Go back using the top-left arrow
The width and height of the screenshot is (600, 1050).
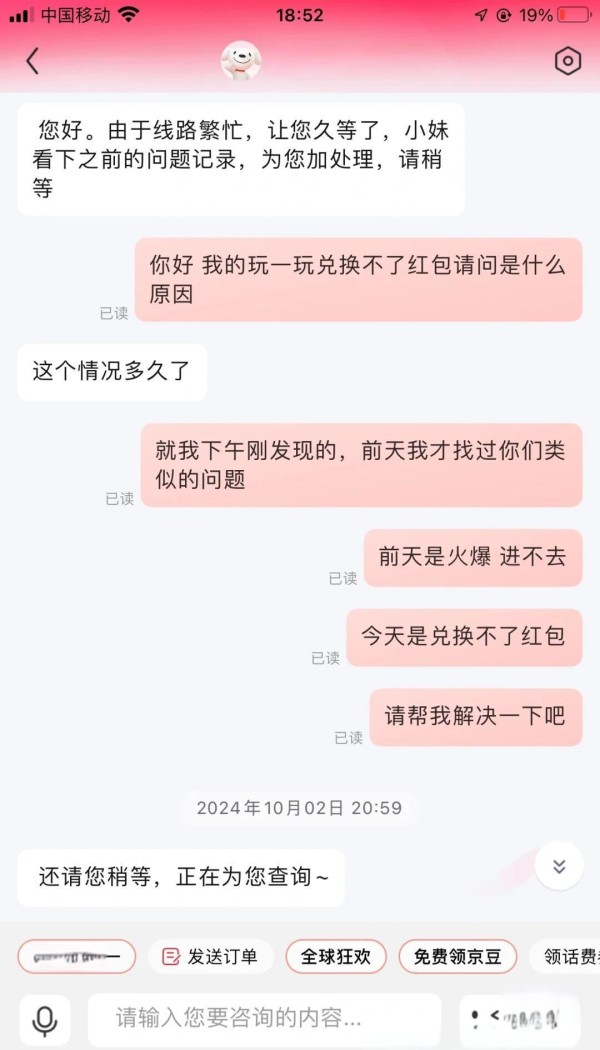pyautogui.click(x=32, y=61)
